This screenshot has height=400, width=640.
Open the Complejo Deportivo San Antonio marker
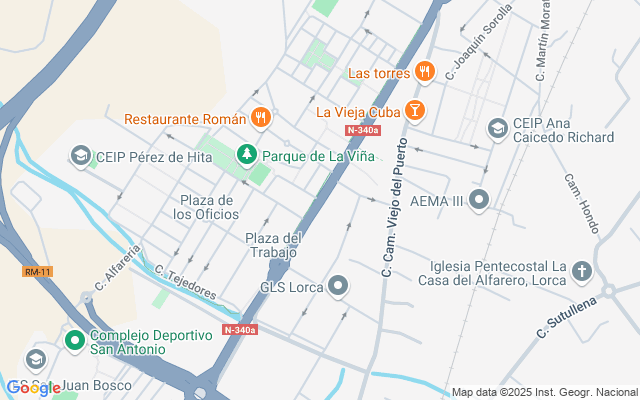tap(75, 341)
